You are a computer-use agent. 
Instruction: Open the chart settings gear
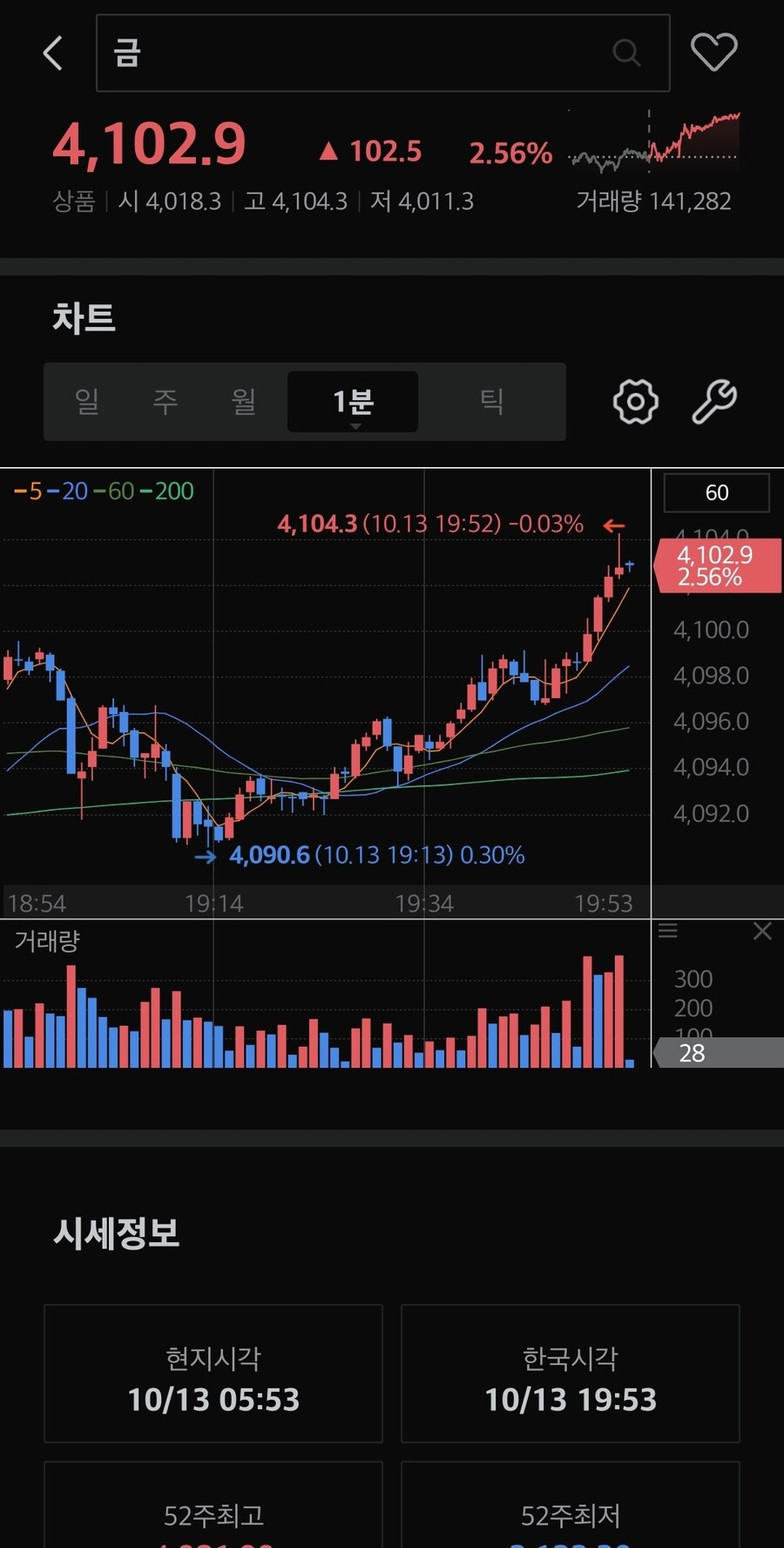pyautogui.click(x=635, y=402)
